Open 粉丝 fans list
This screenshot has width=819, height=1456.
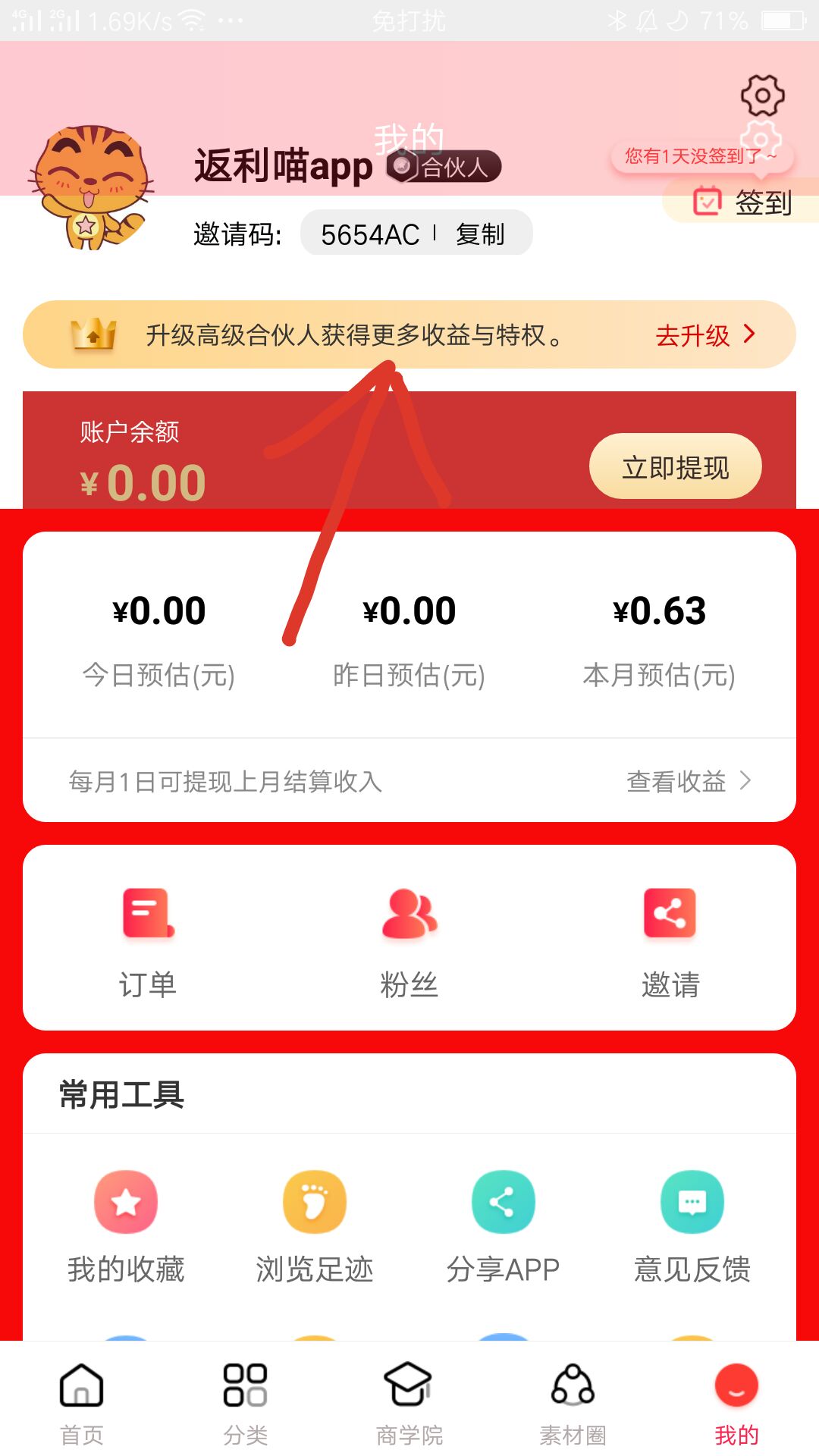coord(409,942)
